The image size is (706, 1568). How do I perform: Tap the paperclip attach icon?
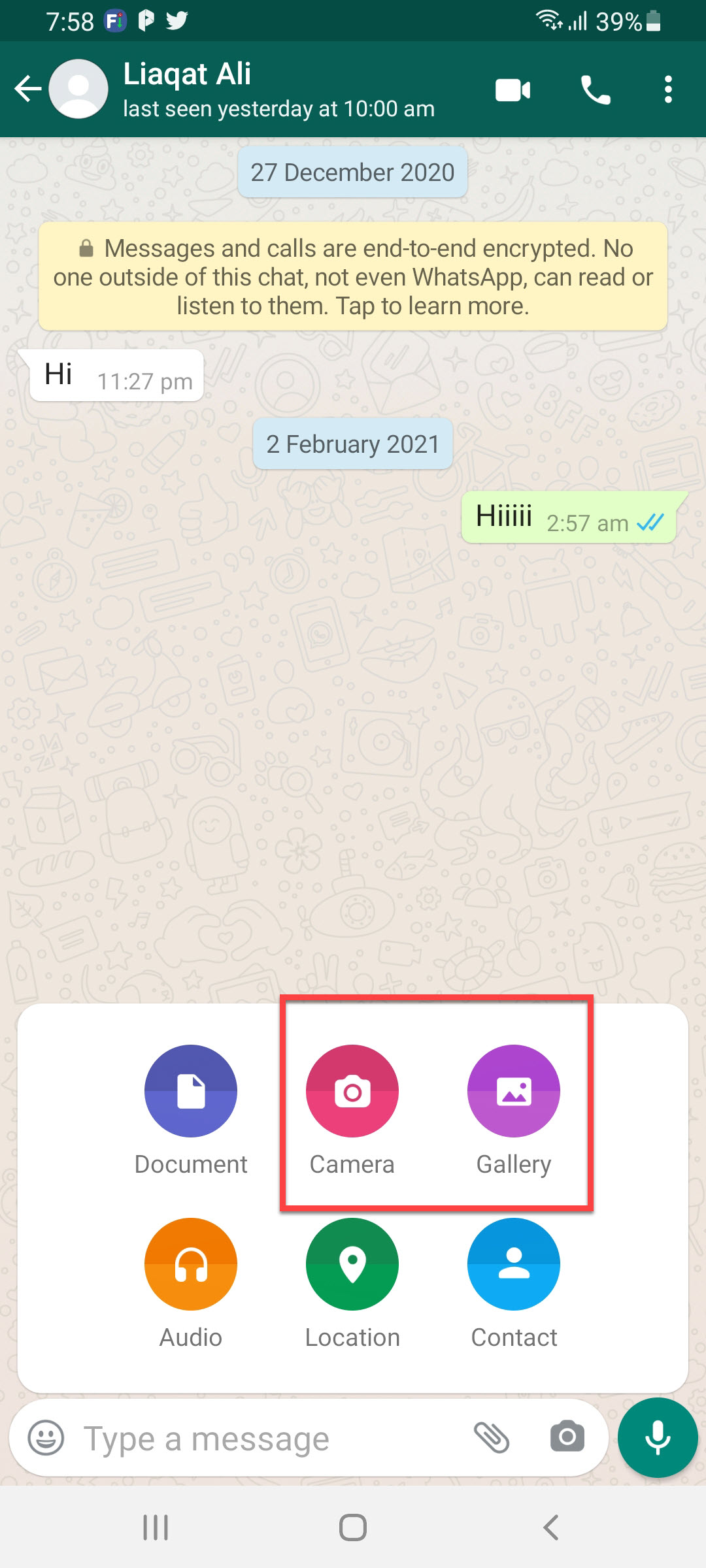coord(492,1438)
